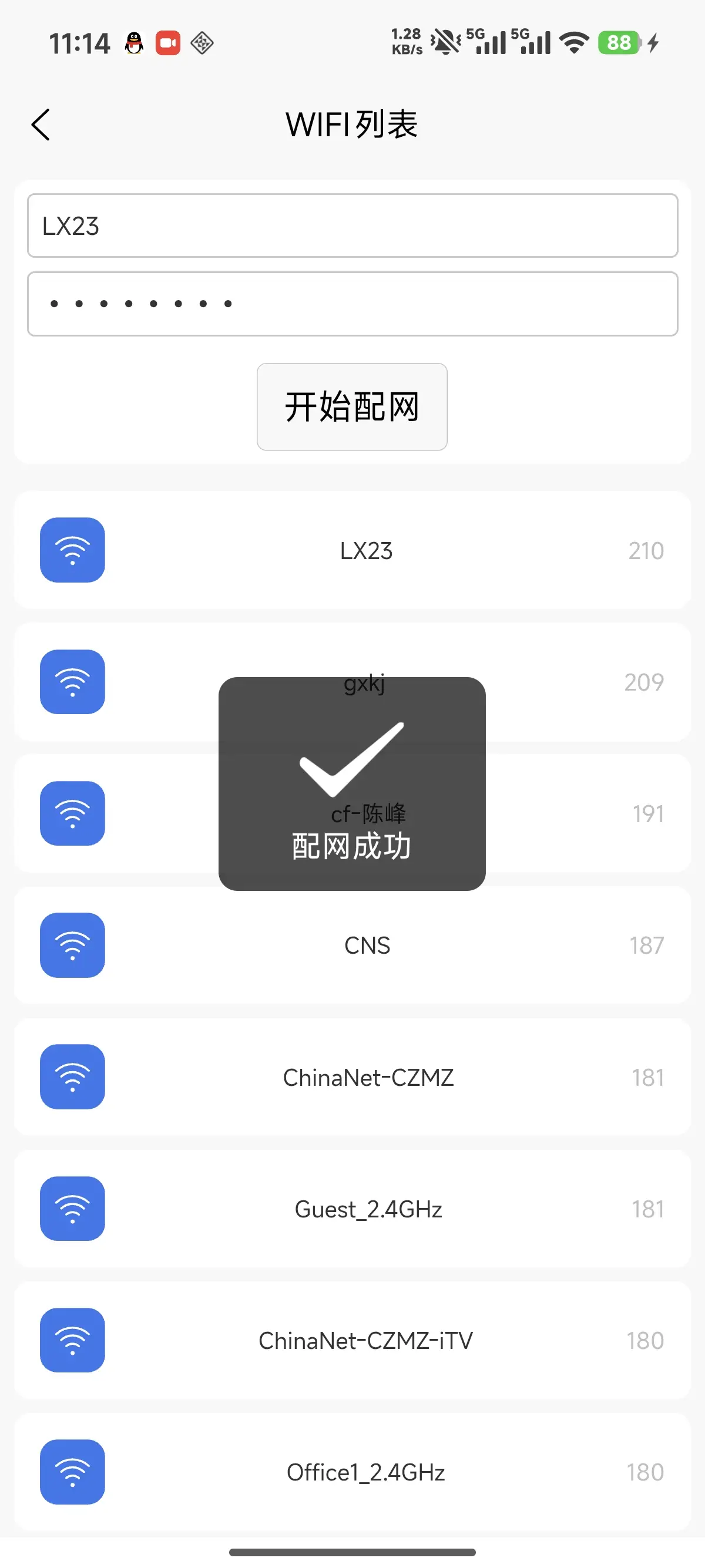Pick the ChinaNet-CZMZ-iTV network

coord(352,1340)
